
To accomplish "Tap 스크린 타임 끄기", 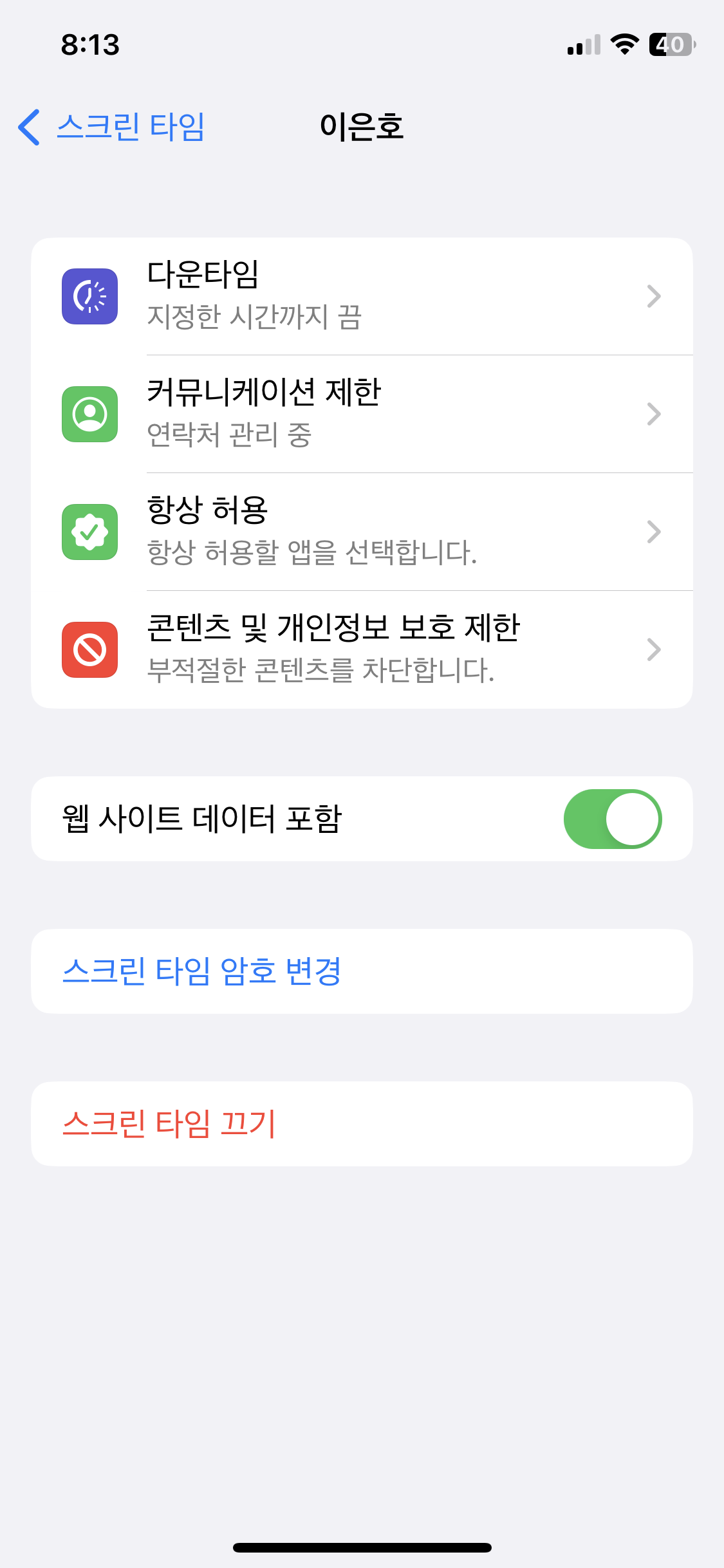I will 169,1124.
